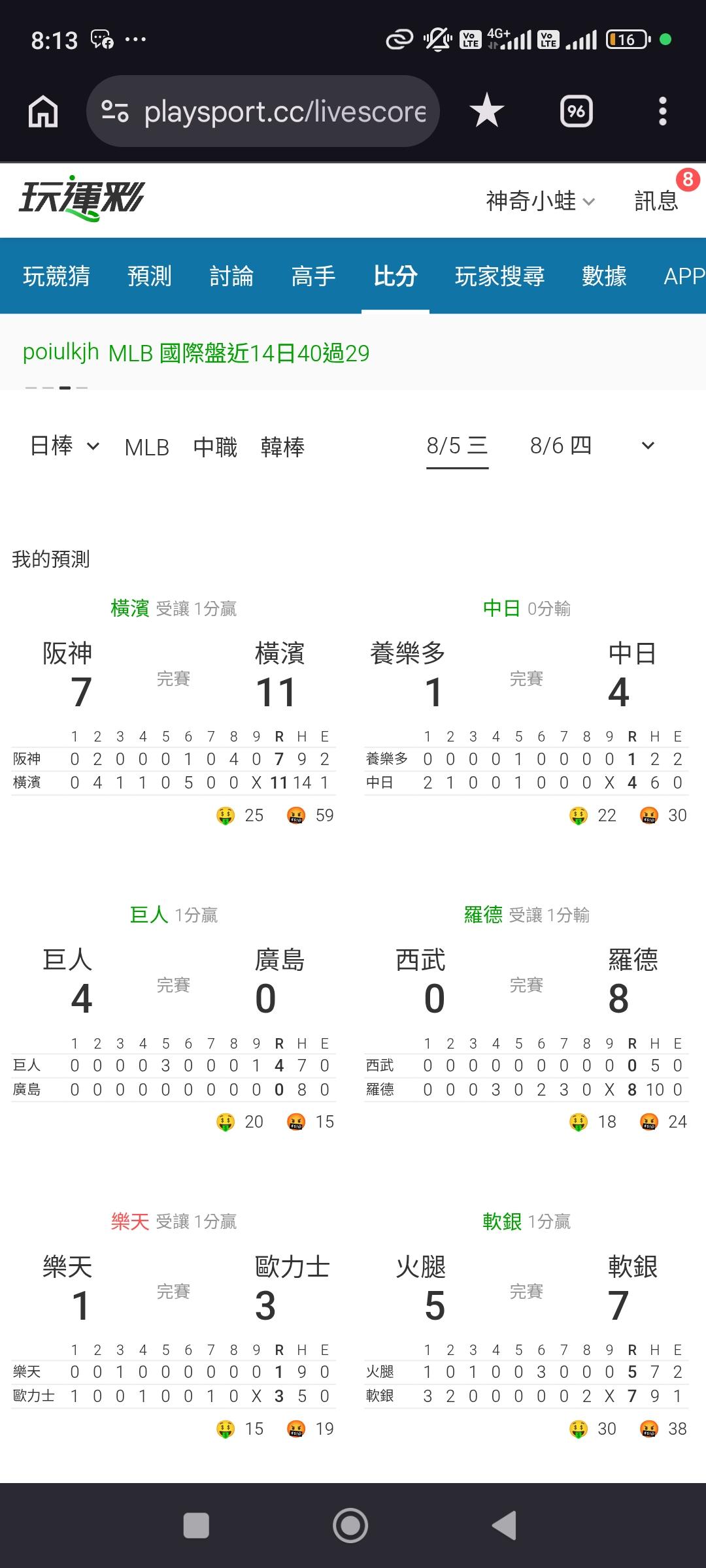
Task: Switch to the 數據 tab
Action: (x=605, y=276)
